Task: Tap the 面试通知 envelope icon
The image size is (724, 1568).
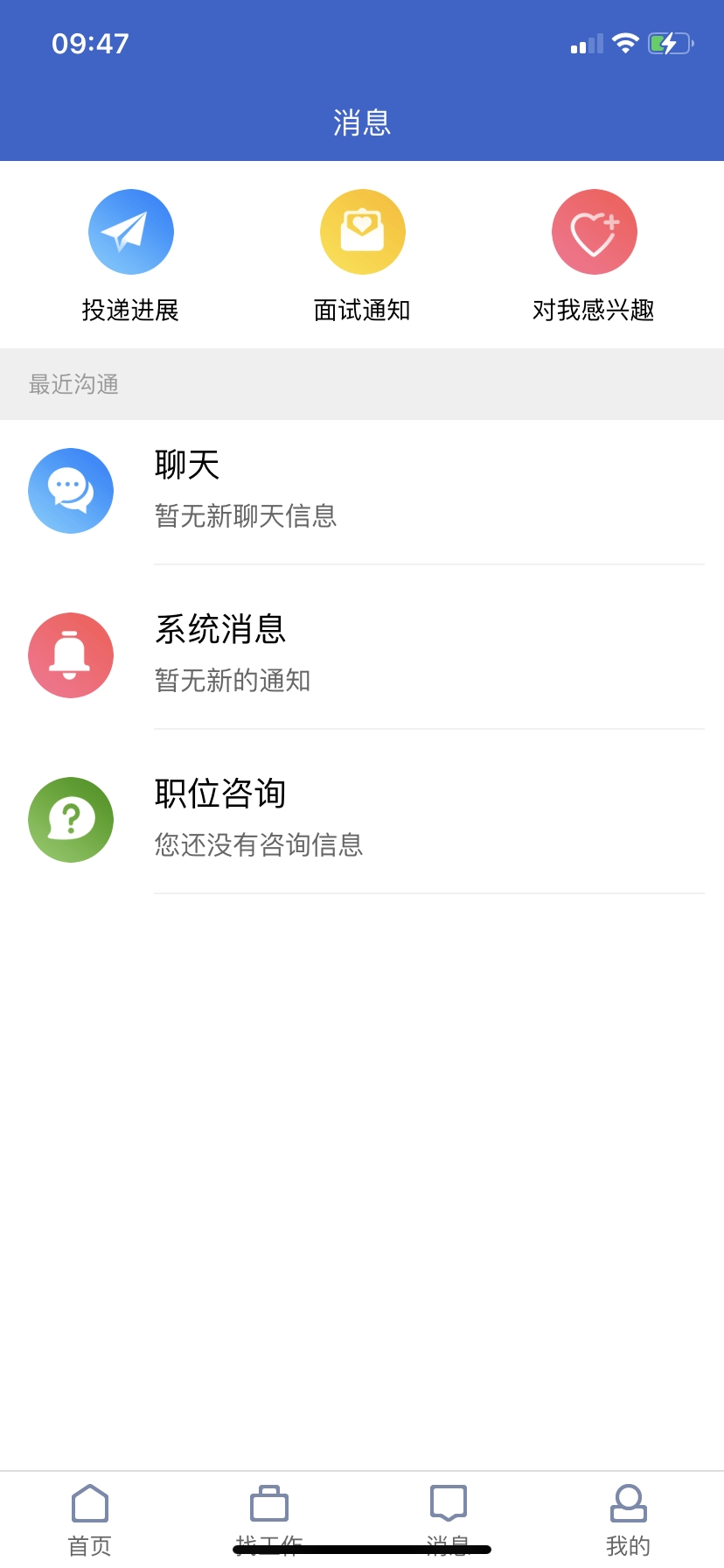Action: (362, 231)
